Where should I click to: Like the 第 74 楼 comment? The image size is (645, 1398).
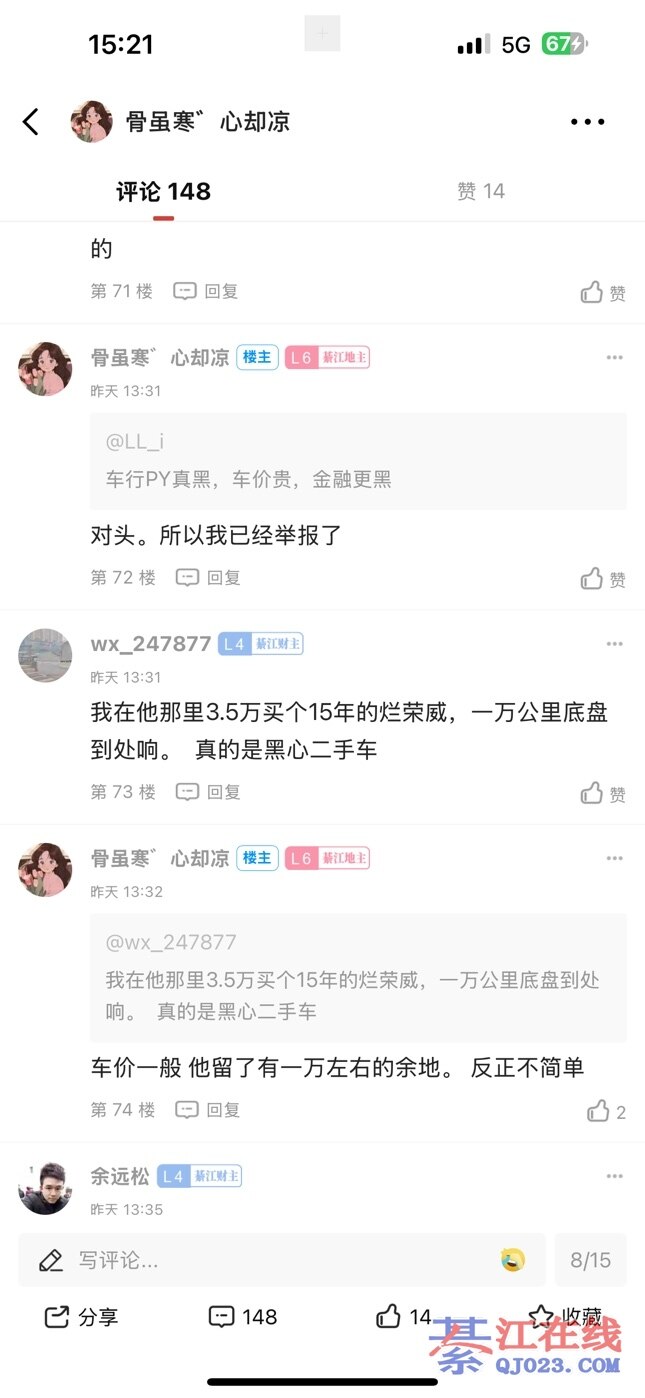(605, 1111)
